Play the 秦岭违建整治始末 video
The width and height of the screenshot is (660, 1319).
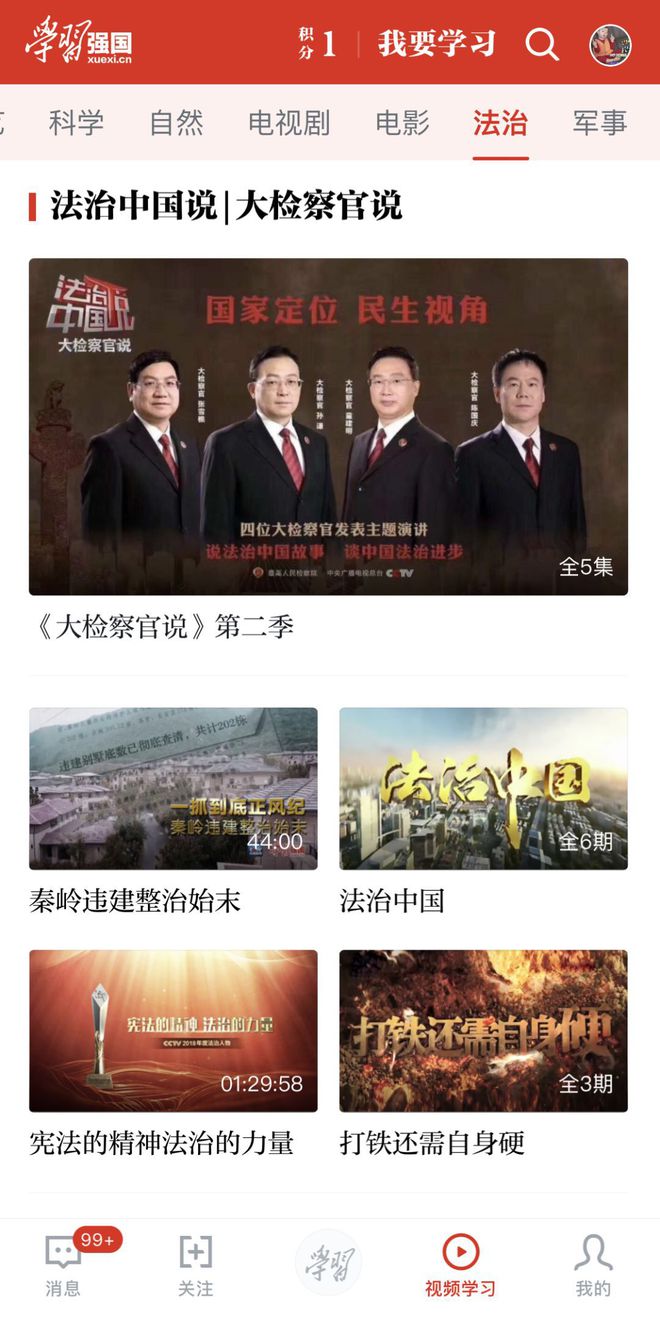click(173, 789)
